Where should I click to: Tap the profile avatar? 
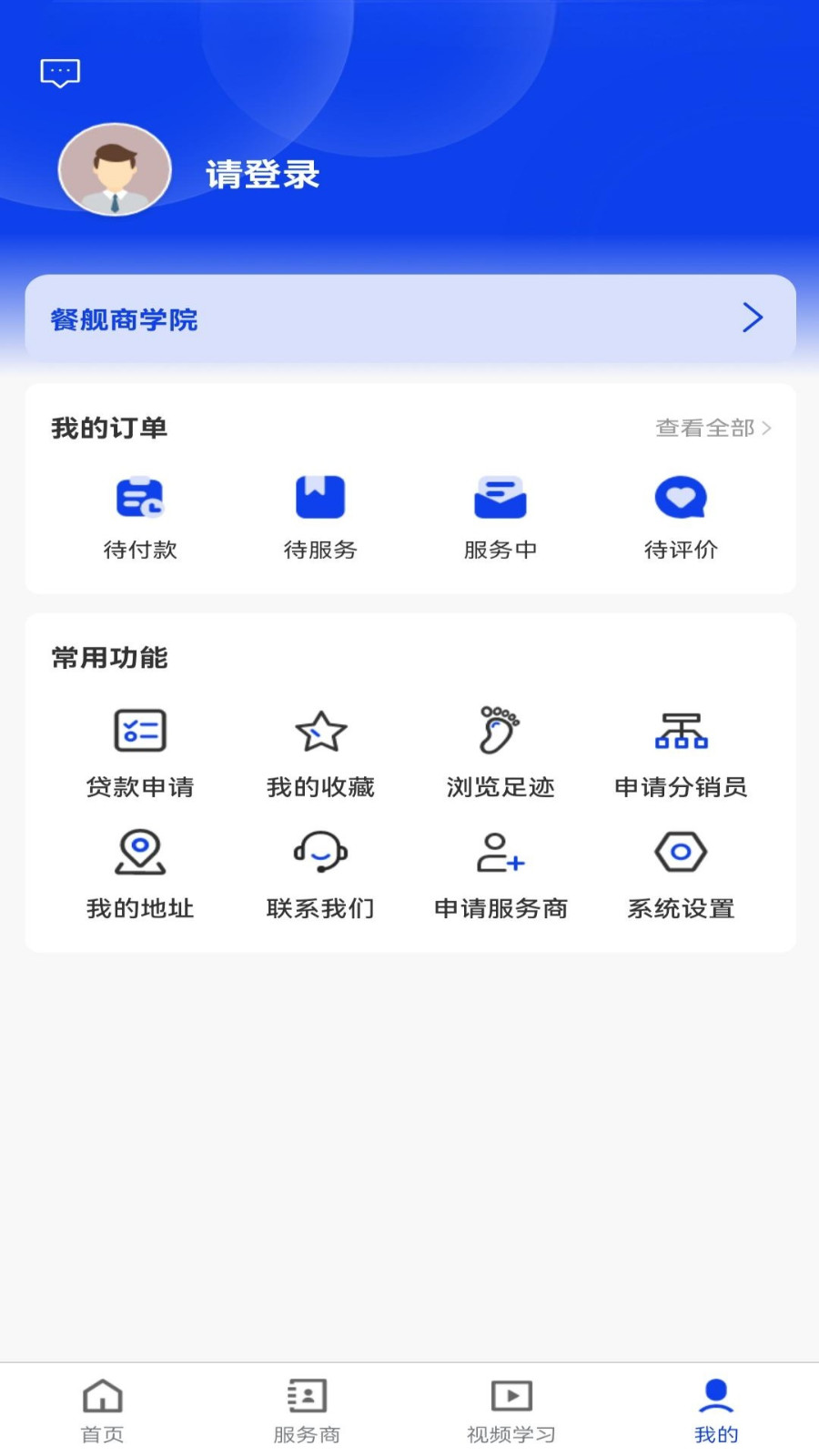click(x=115, y=169)
